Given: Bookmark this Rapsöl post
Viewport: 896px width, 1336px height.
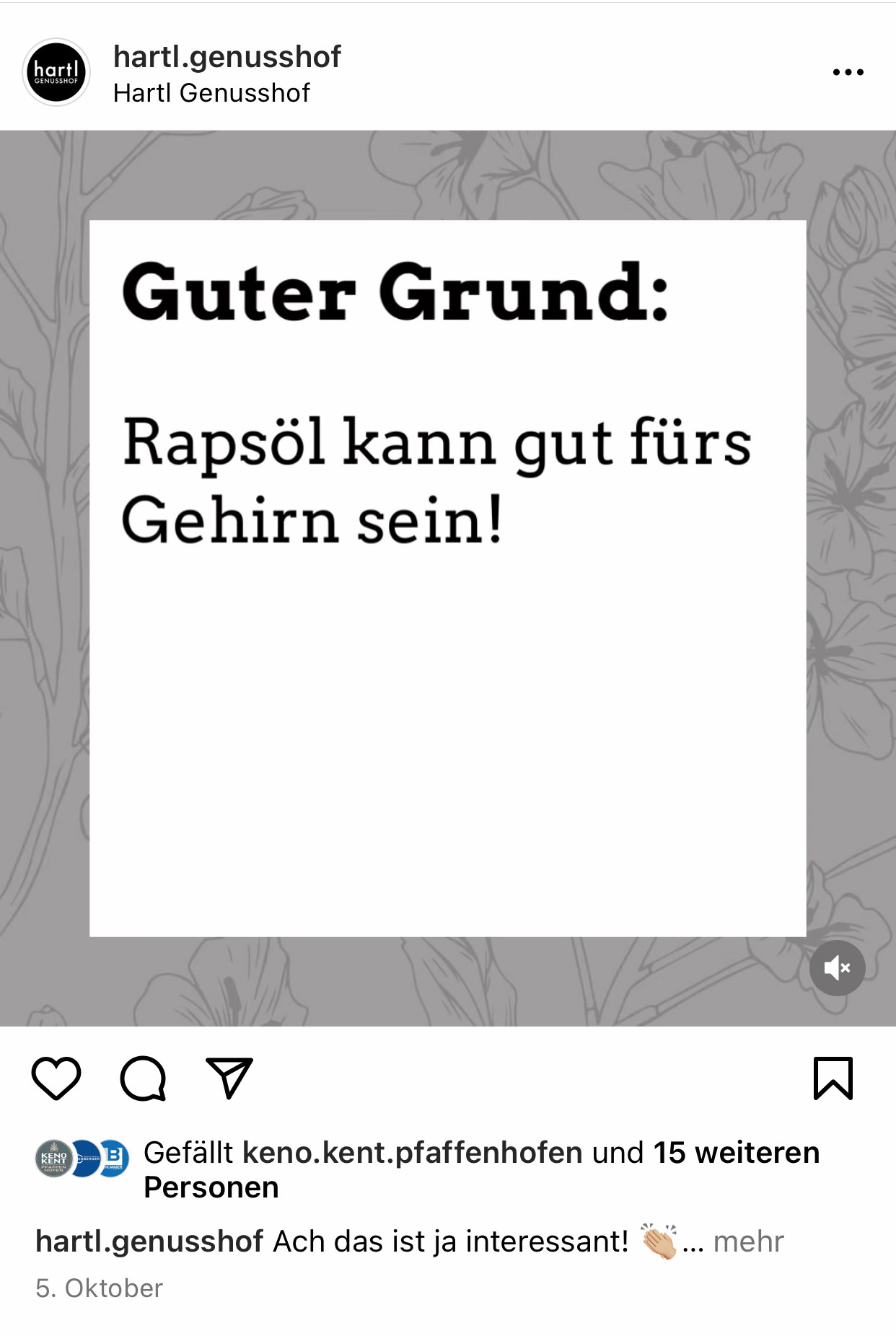Looking at the screenshot, I should pos(833,1078).
